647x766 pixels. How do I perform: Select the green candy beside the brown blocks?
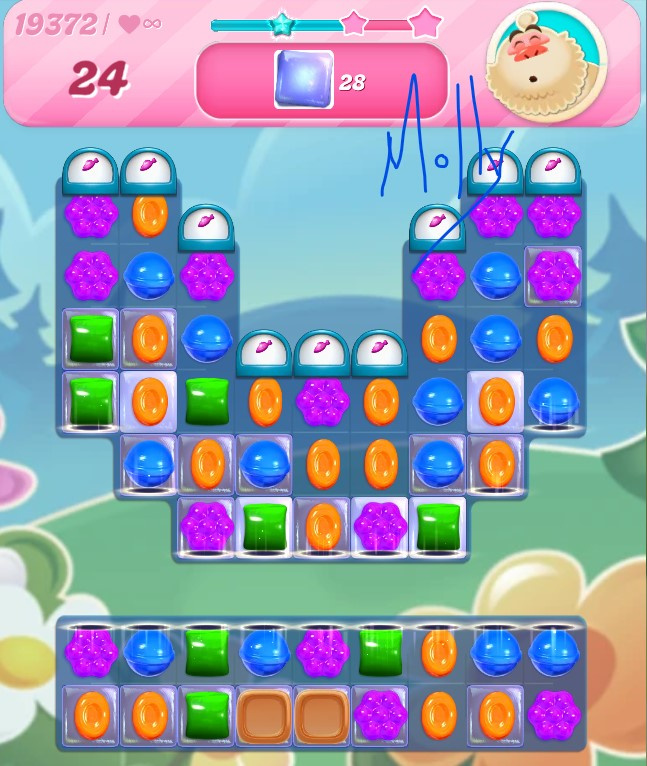tap(207, 714)
